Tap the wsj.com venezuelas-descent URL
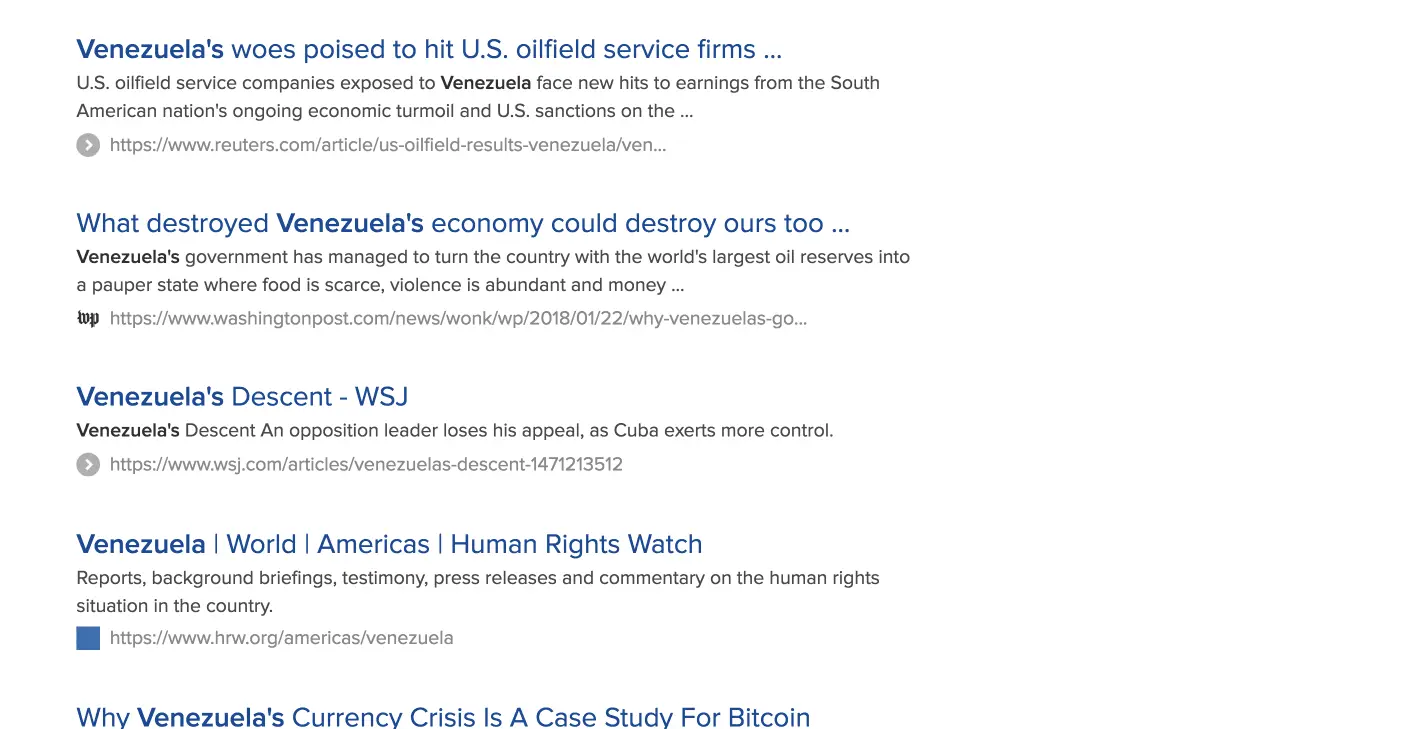 coord(365,465)
